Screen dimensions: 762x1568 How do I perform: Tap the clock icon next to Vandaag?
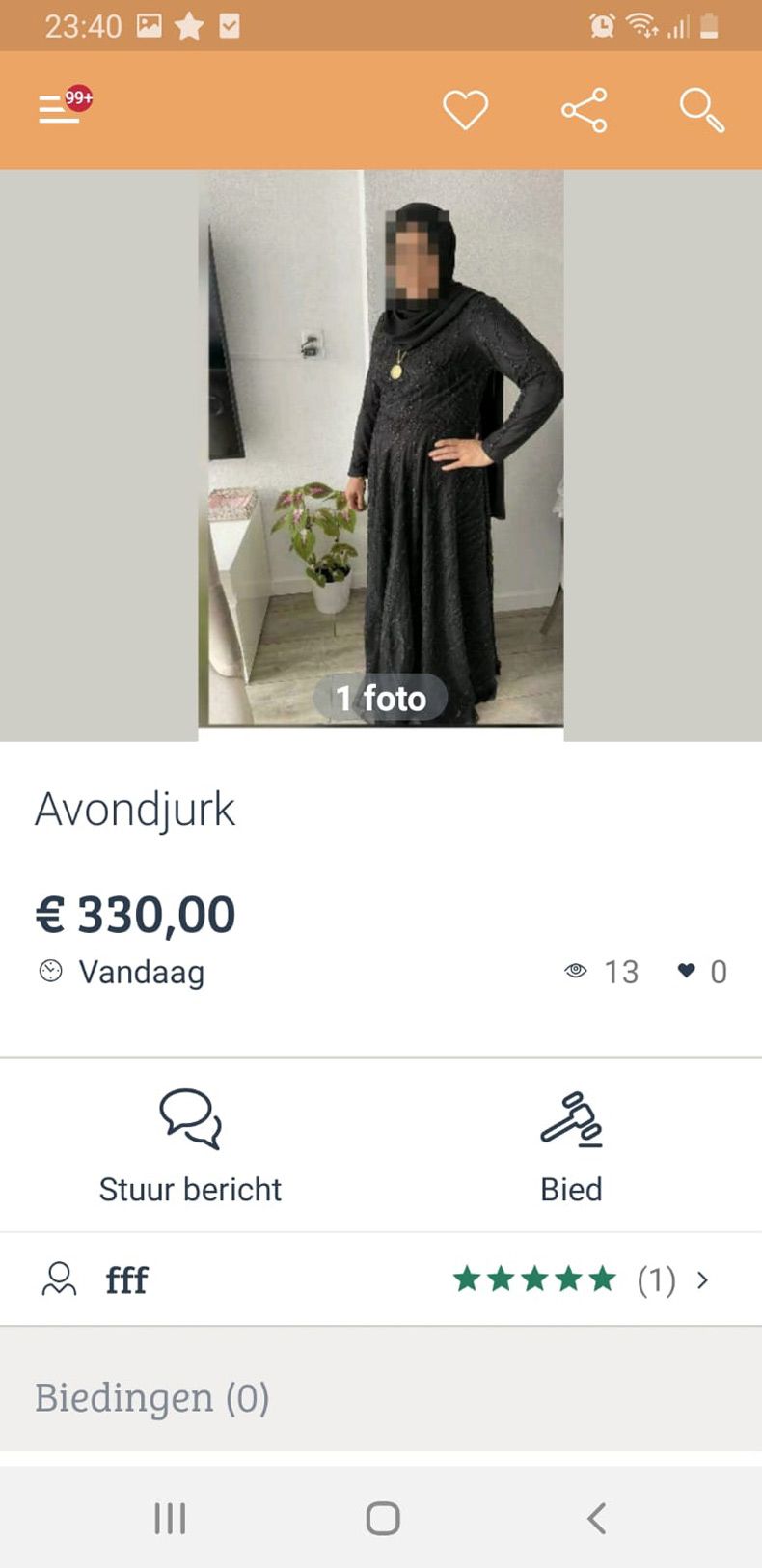(48, 973)
